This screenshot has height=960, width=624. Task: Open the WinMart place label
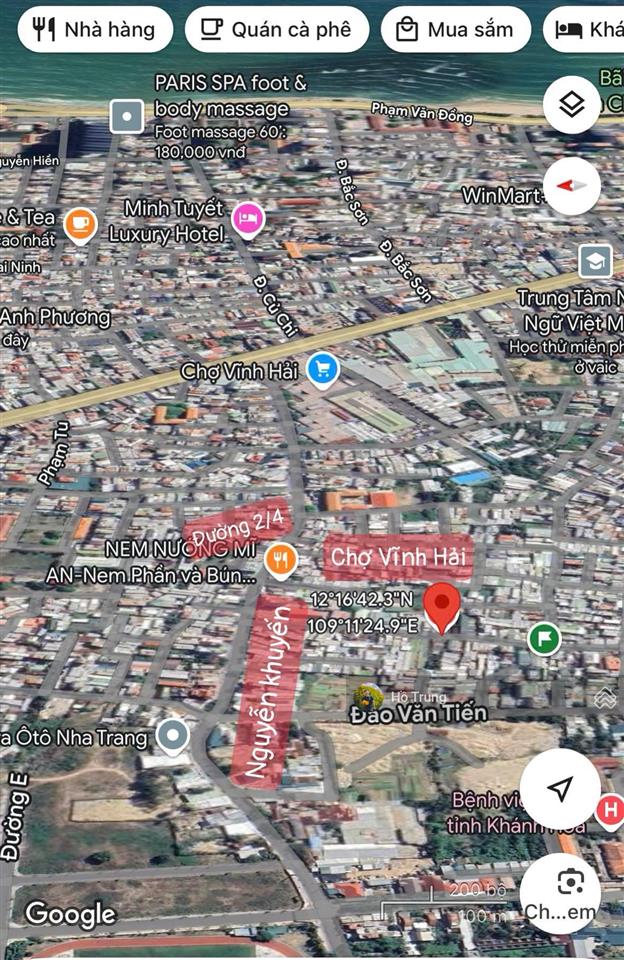[501, 195]
